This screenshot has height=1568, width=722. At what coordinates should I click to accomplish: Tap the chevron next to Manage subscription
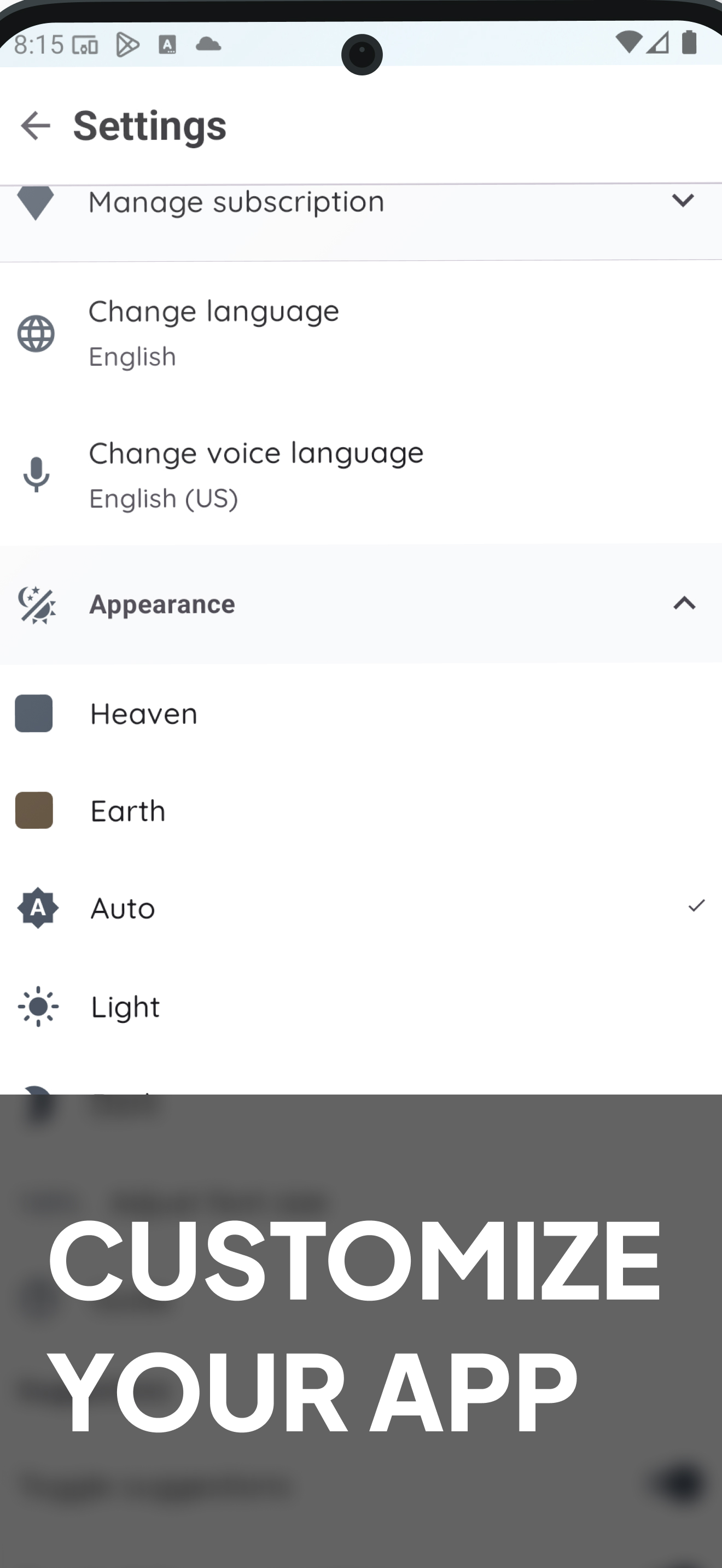(x=683, y=202)
